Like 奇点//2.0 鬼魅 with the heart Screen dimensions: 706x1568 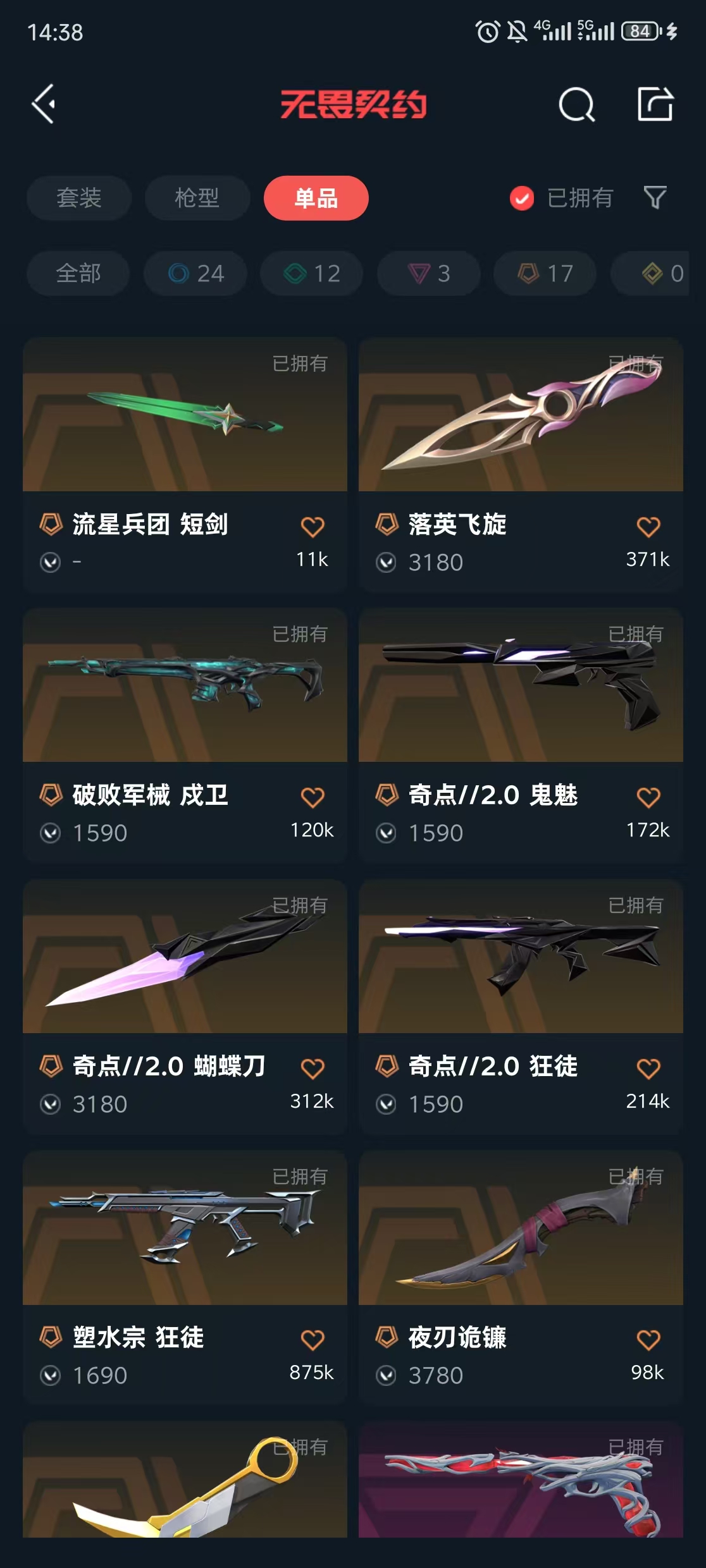[x=648, y=797]
